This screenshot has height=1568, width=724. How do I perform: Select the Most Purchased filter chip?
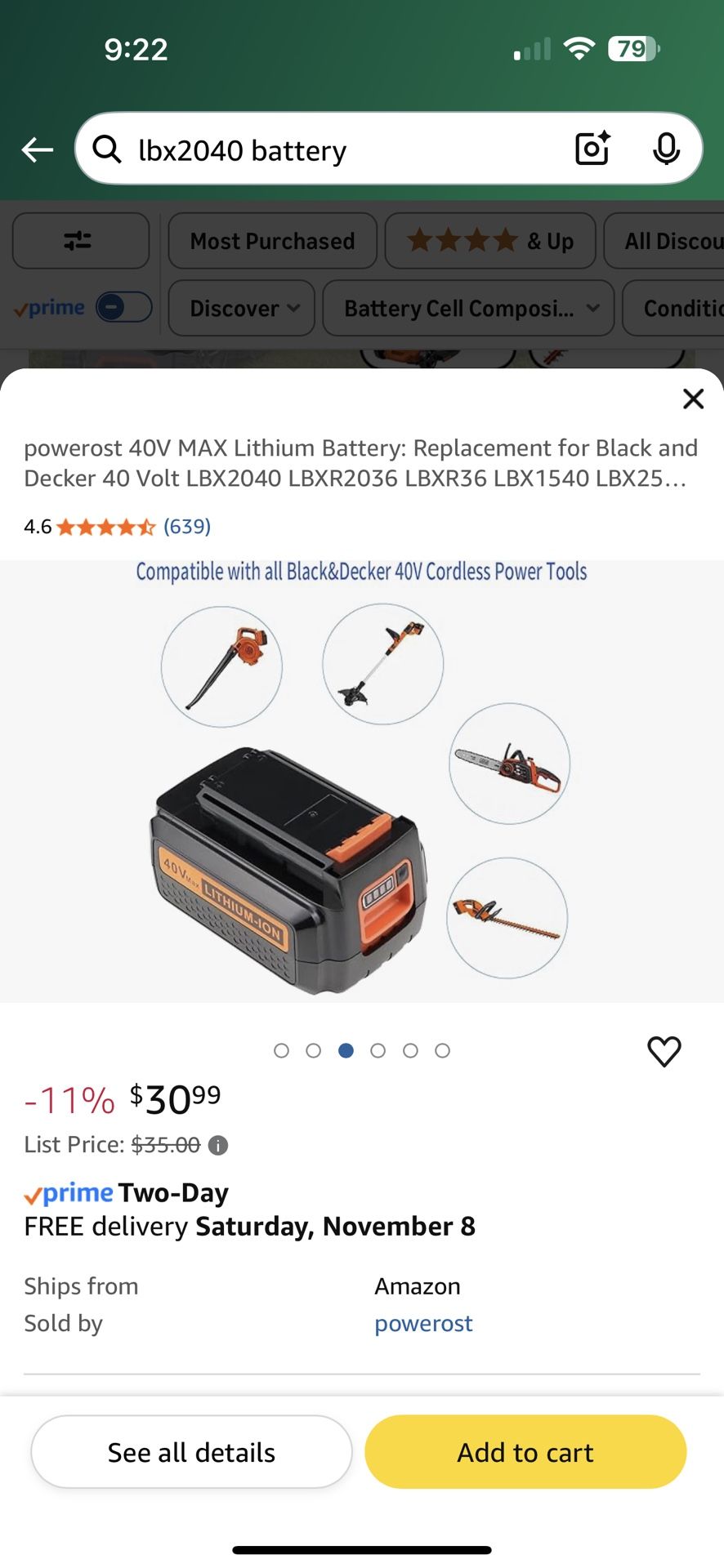tap(272, 240)
